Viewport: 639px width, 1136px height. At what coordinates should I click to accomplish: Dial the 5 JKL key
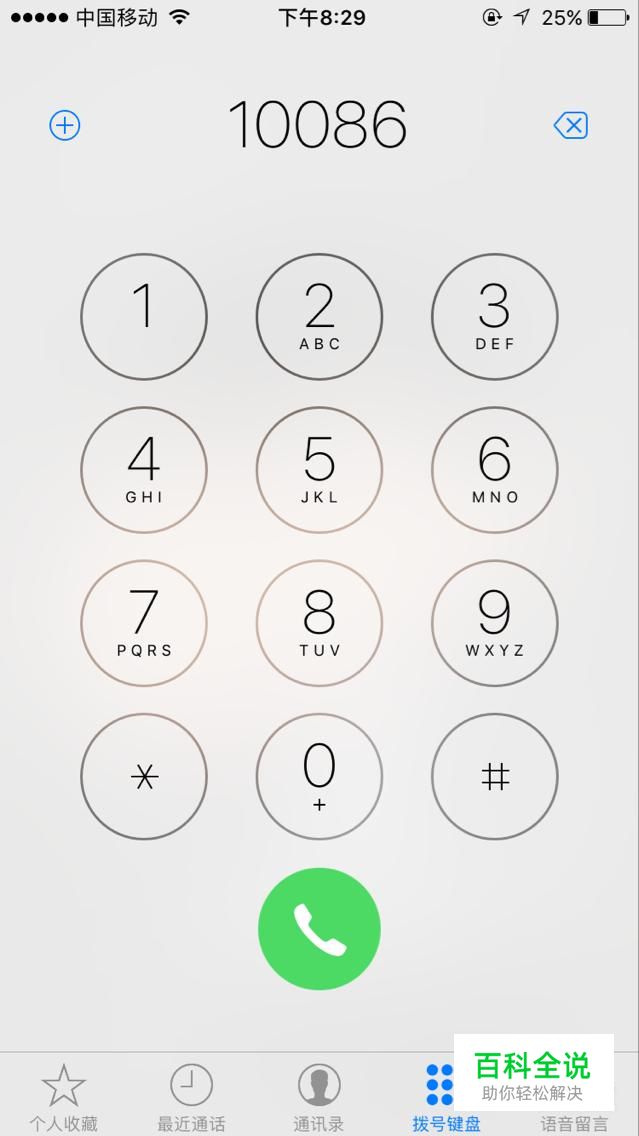pos(319,470)
